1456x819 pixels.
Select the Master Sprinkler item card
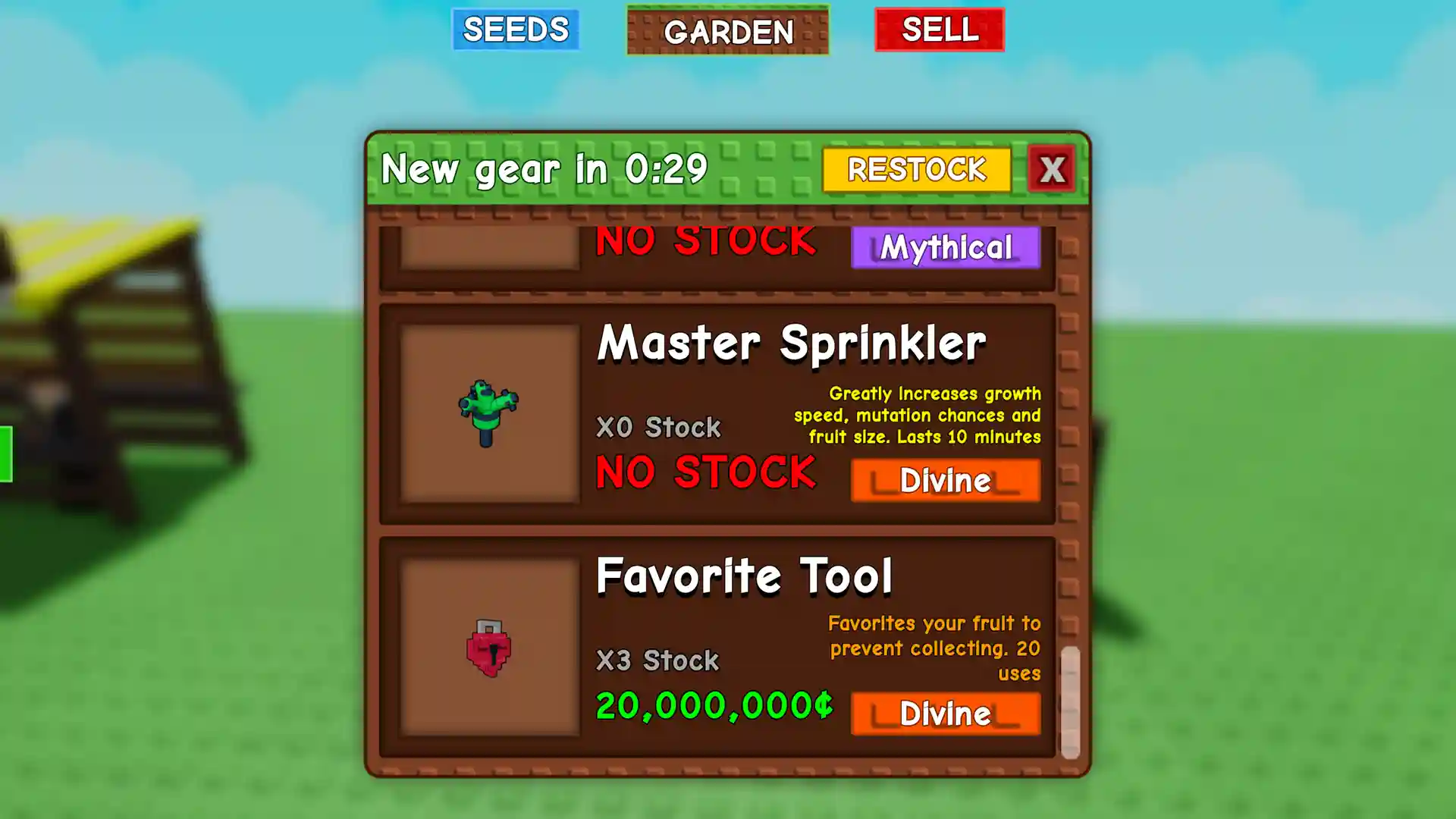[717, 414]
